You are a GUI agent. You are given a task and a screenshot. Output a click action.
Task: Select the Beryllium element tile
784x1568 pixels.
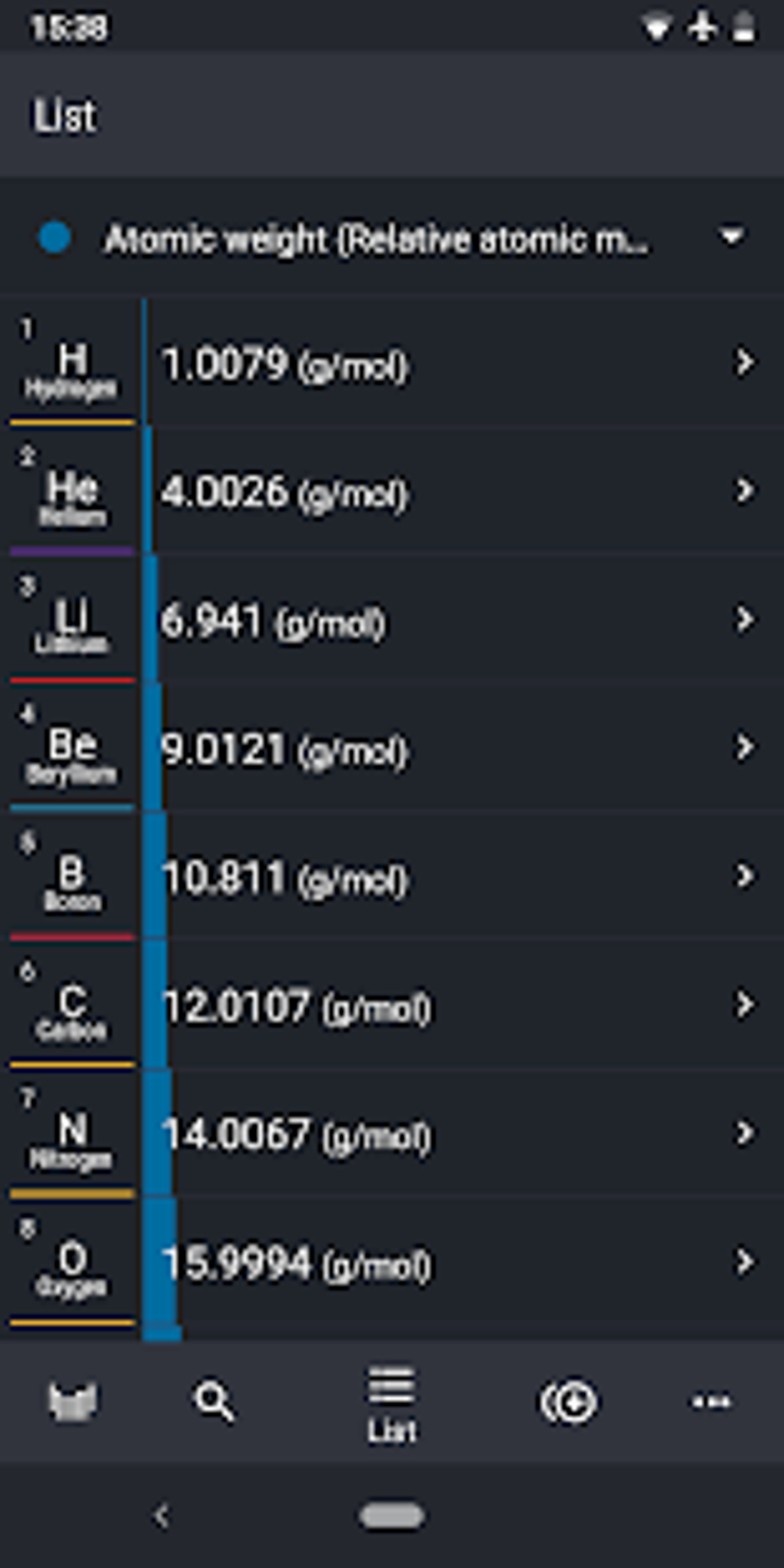coord(73,749)
